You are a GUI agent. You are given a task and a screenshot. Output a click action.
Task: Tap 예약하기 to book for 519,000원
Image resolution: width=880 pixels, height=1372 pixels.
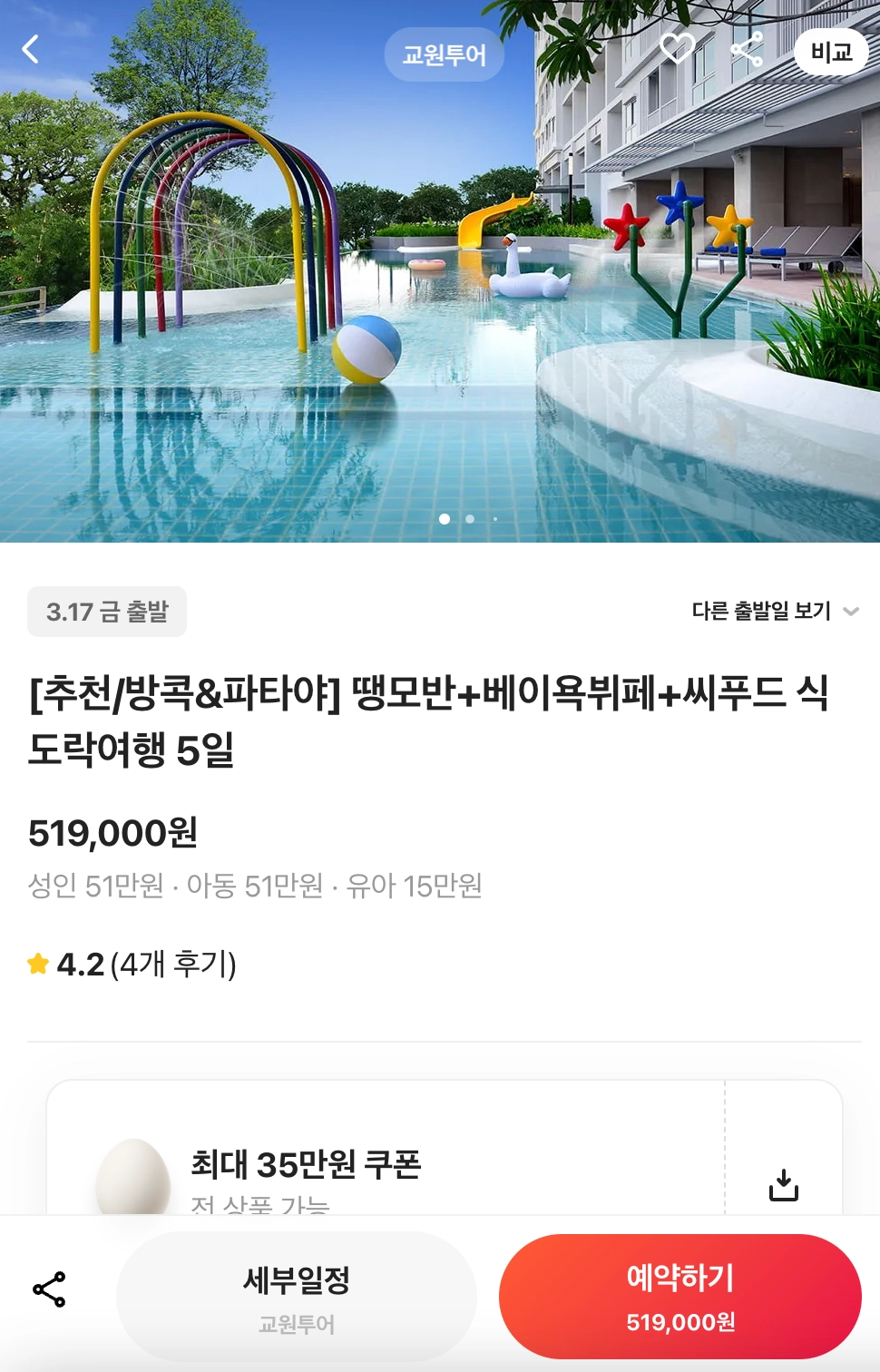(680, 1296)
